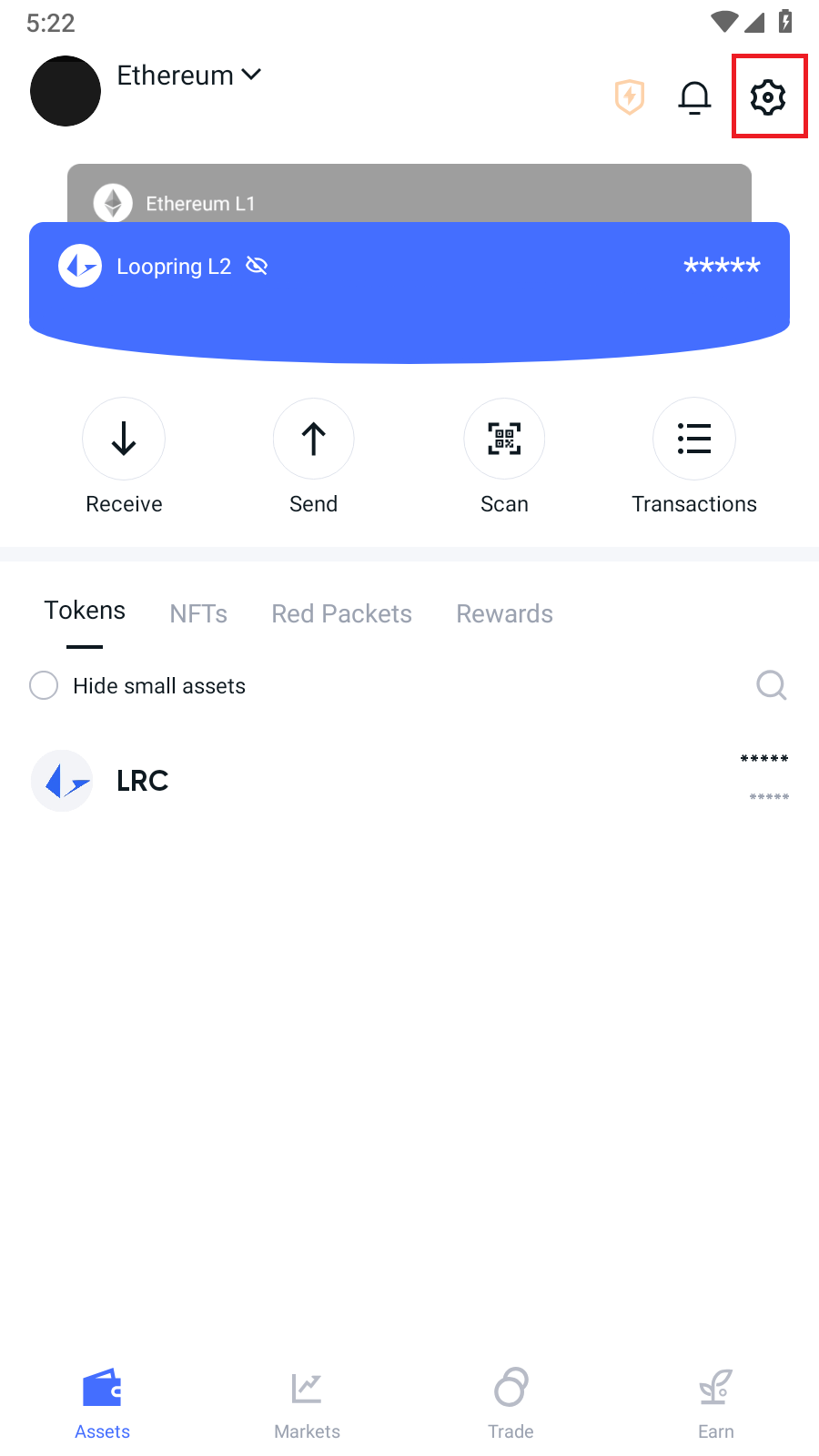This screenshot has width=819, height=1456.
Task: Select the Rewards tab
Action: (x=505, y=614)
